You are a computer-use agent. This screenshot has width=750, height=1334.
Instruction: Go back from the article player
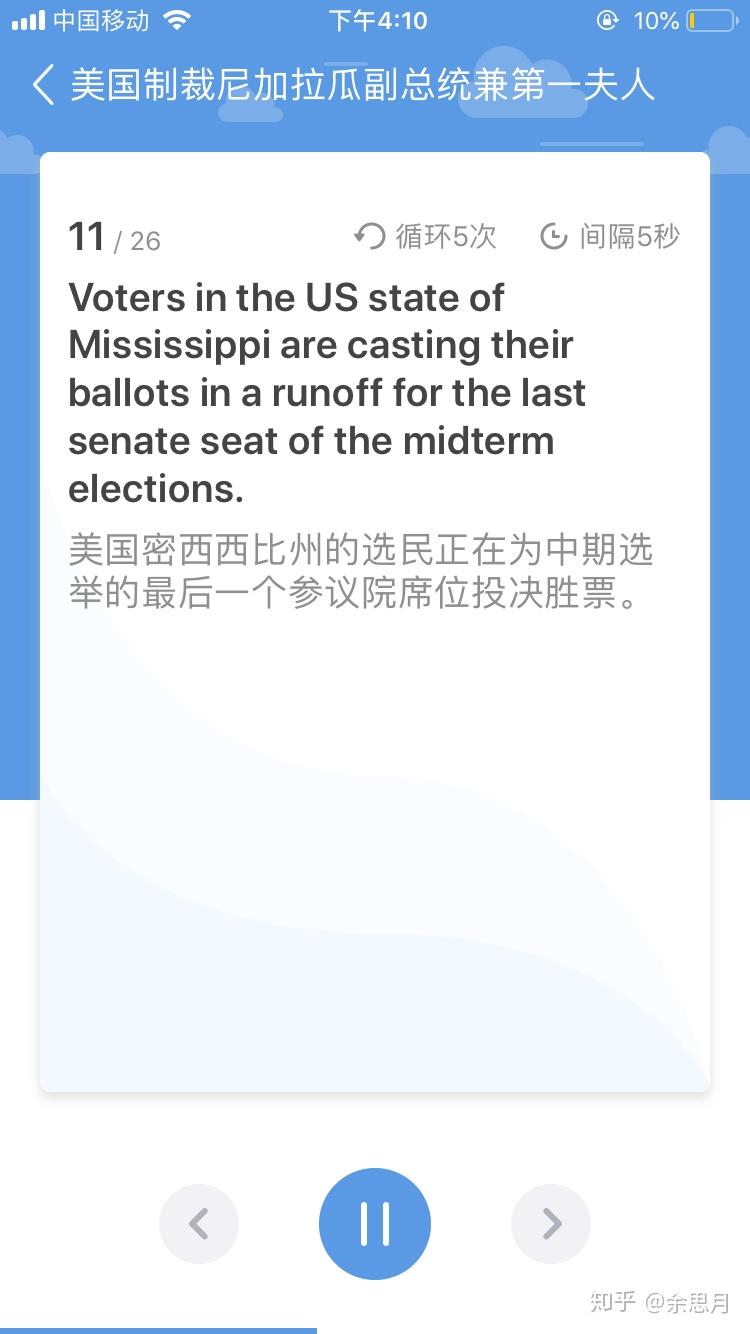coord(43,86)
